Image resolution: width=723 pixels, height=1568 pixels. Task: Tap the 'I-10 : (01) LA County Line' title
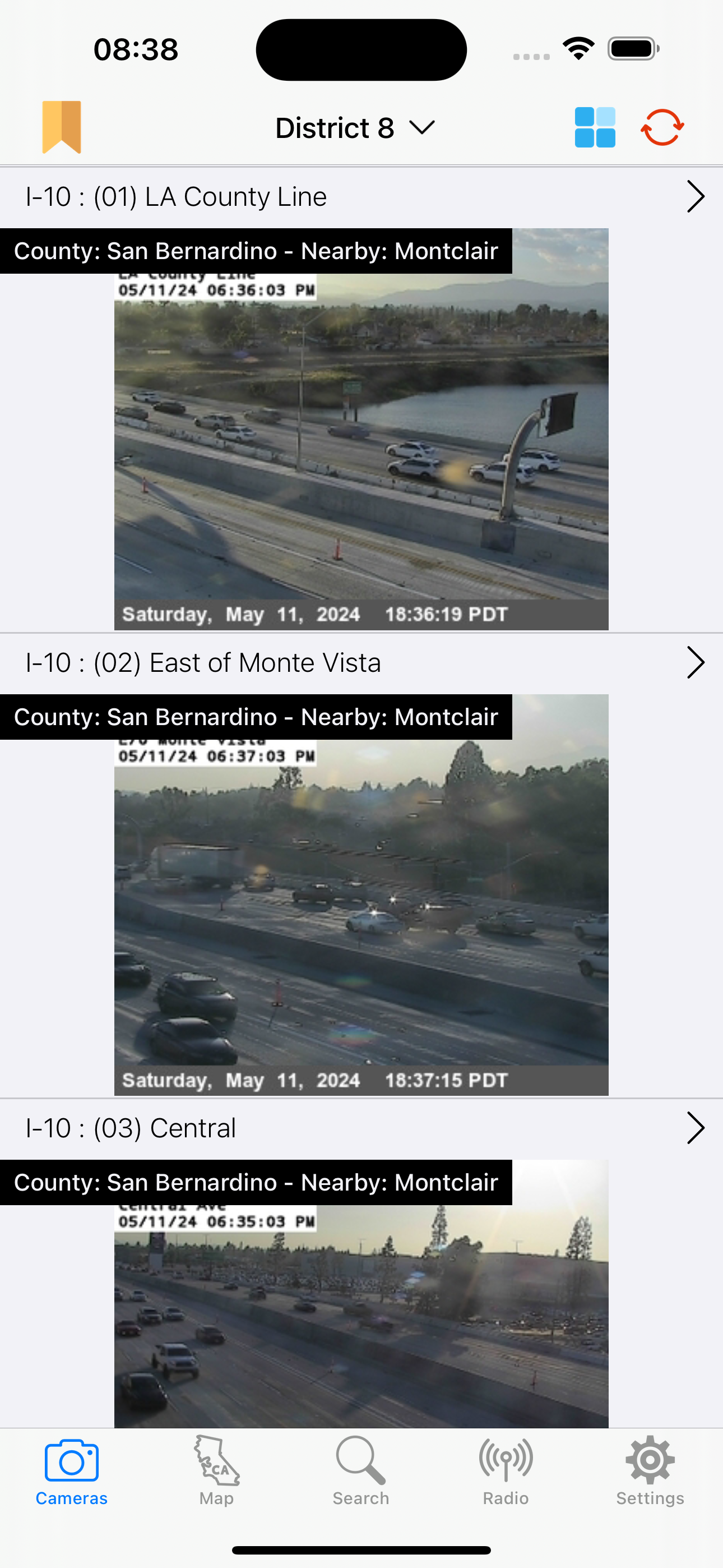point(177,196)
